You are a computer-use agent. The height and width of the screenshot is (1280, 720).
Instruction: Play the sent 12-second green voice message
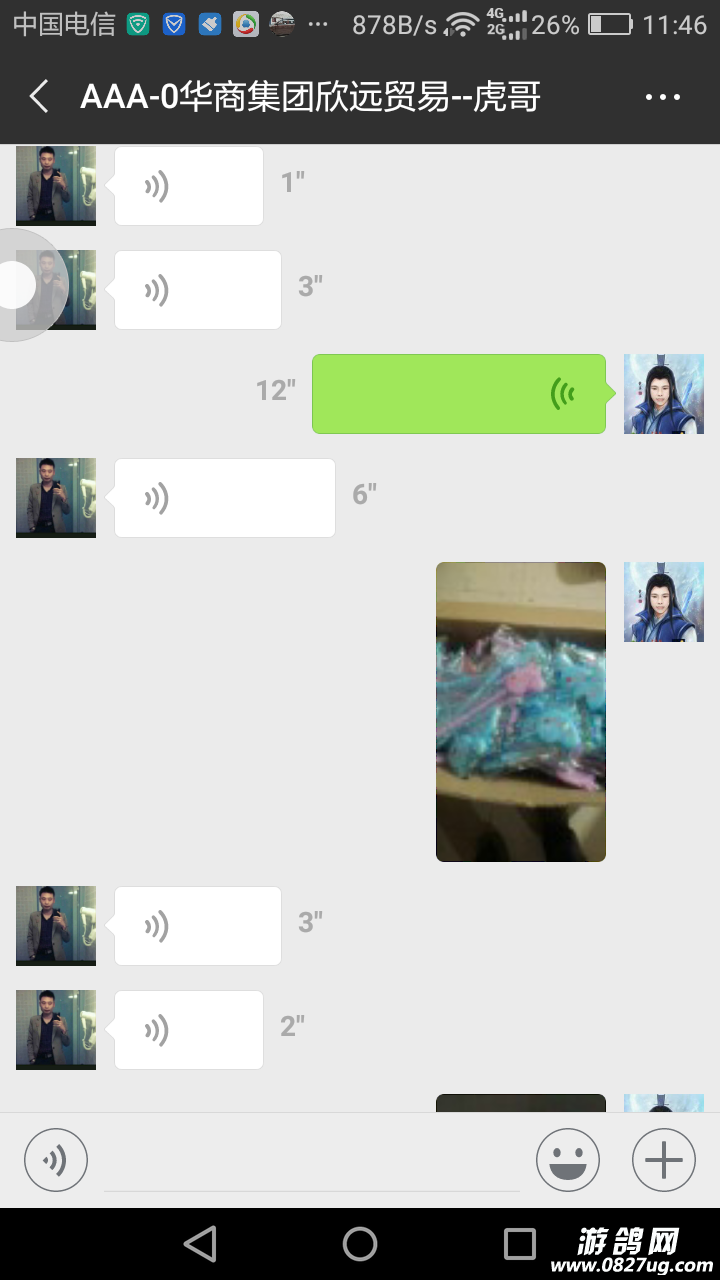click(458, 394)
